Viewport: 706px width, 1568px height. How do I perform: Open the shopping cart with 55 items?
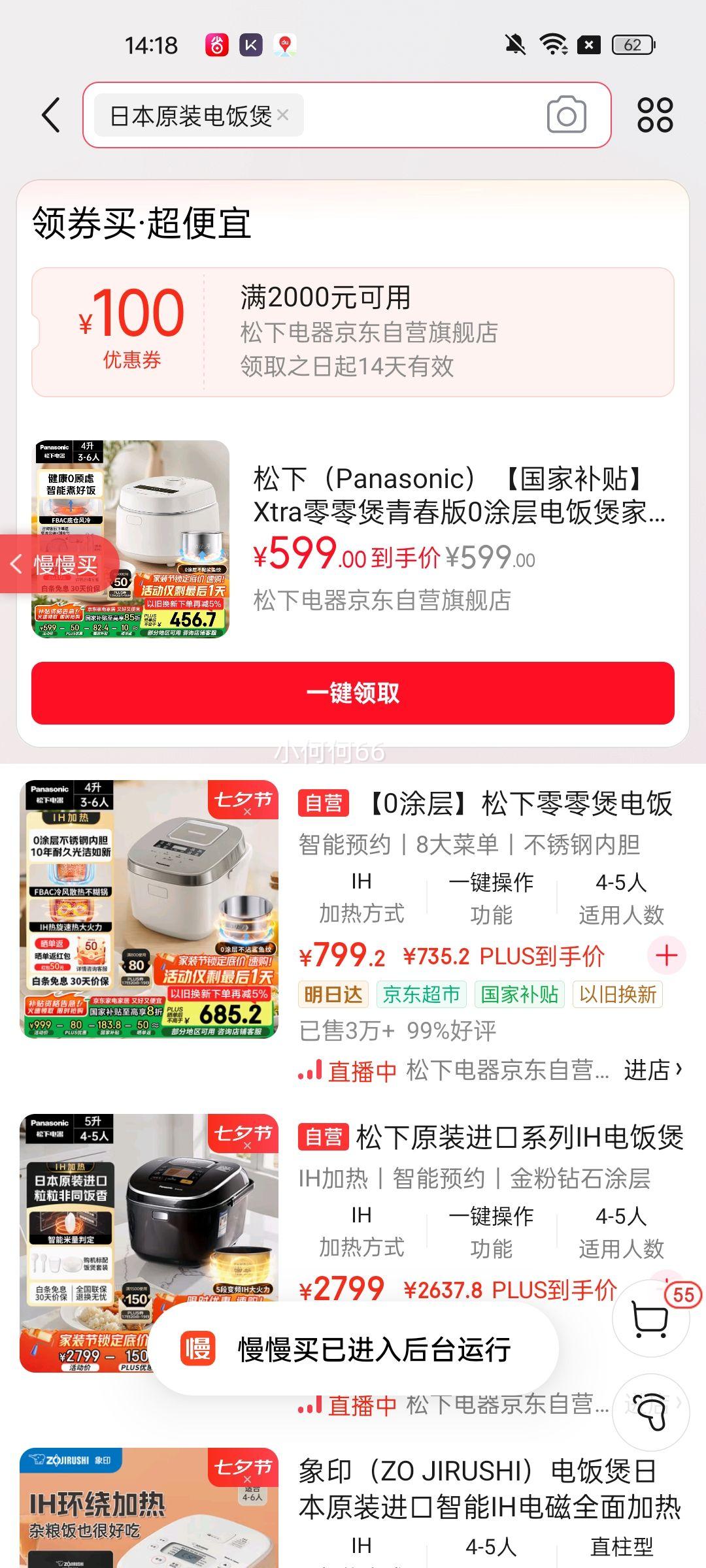(x=651, y=1318)
